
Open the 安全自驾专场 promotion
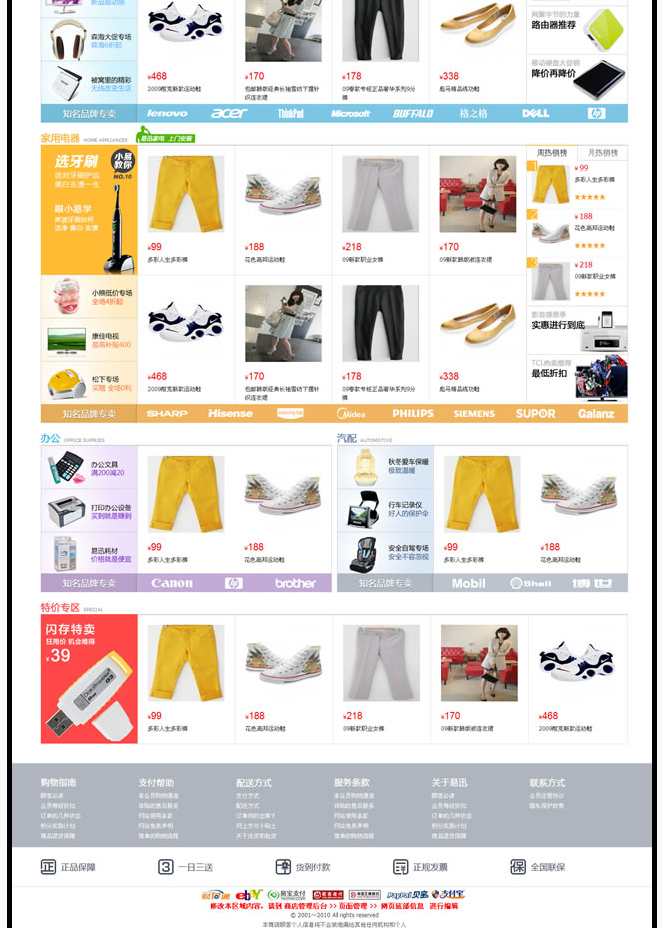coord(384,553)
